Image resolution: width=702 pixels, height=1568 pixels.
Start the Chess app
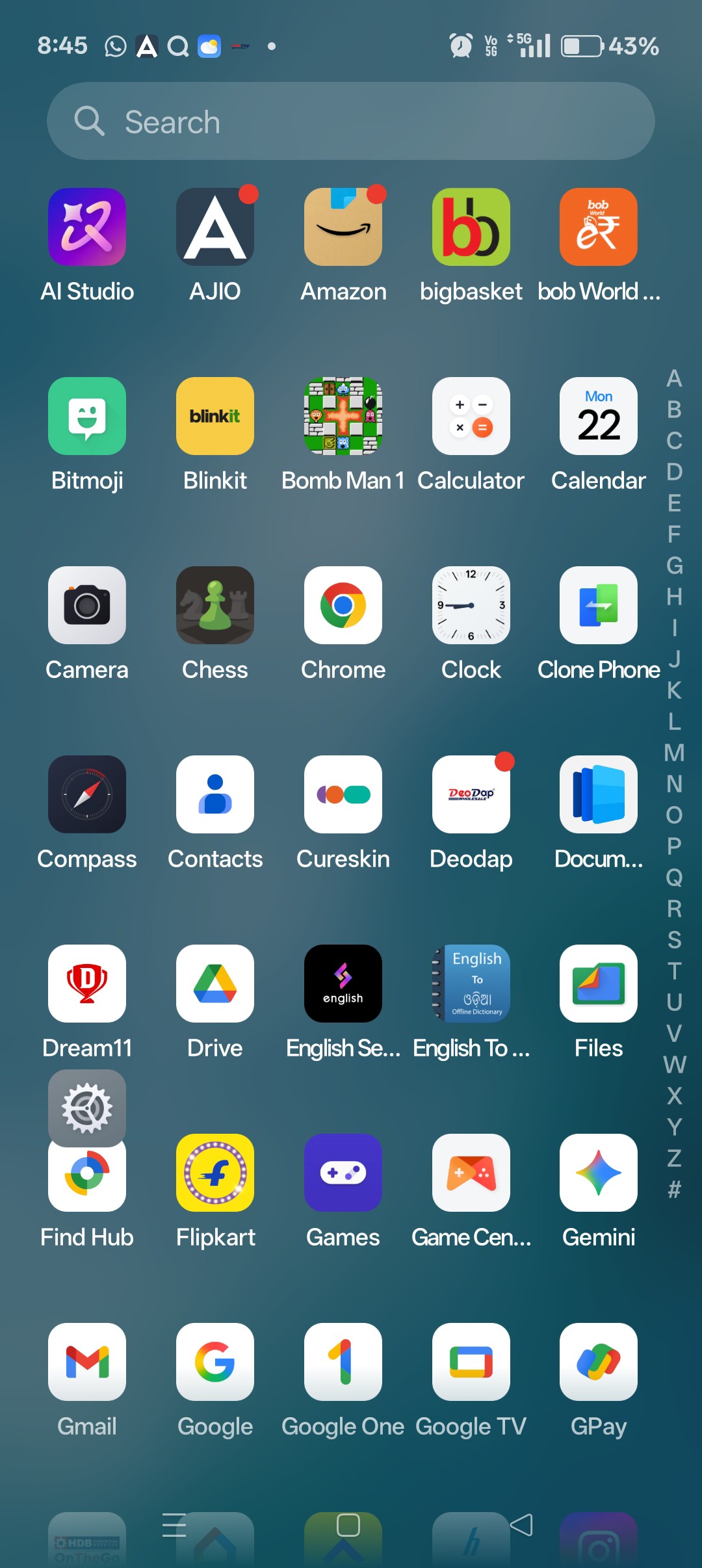tap(215, 605)
